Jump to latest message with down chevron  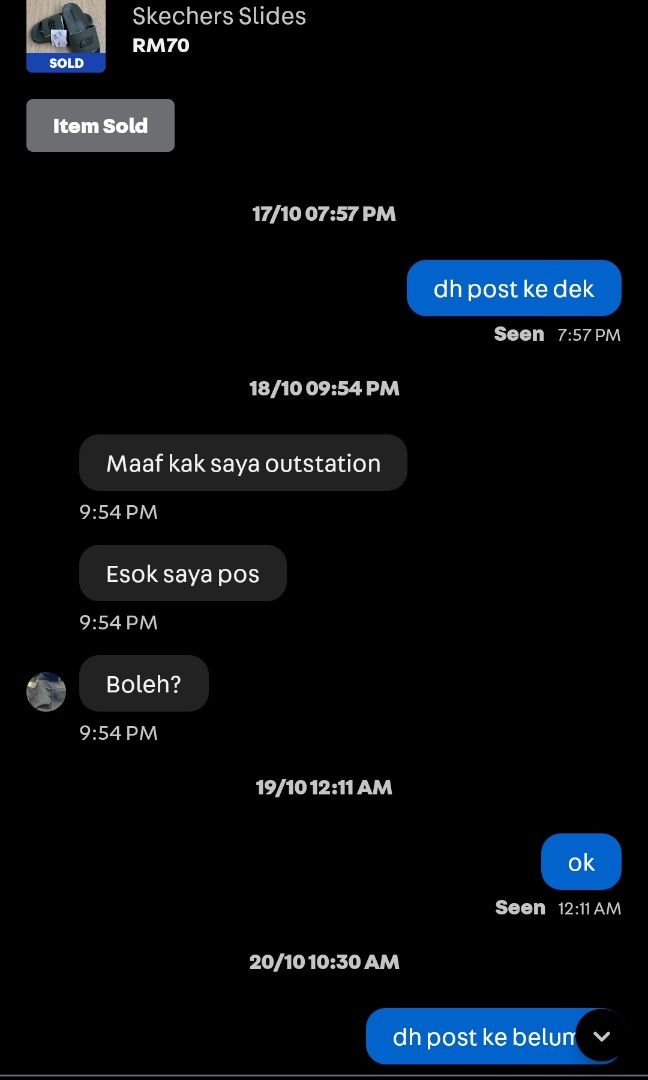tap(601, 1035)
